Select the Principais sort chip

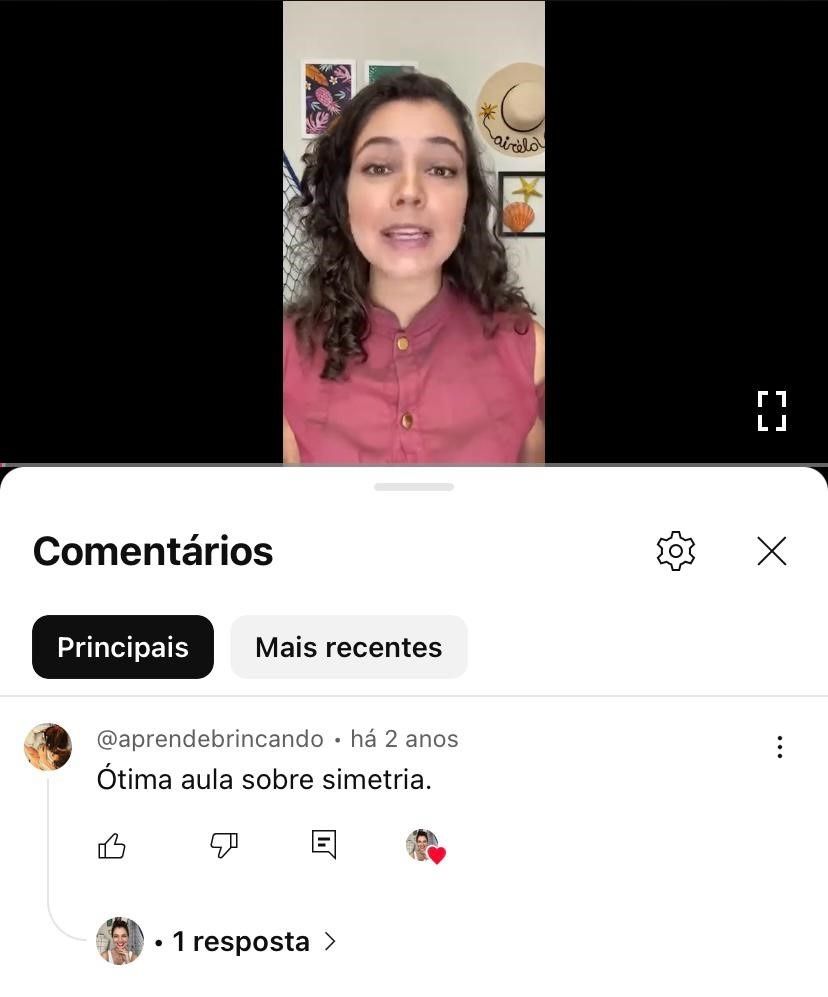(123, 647)
